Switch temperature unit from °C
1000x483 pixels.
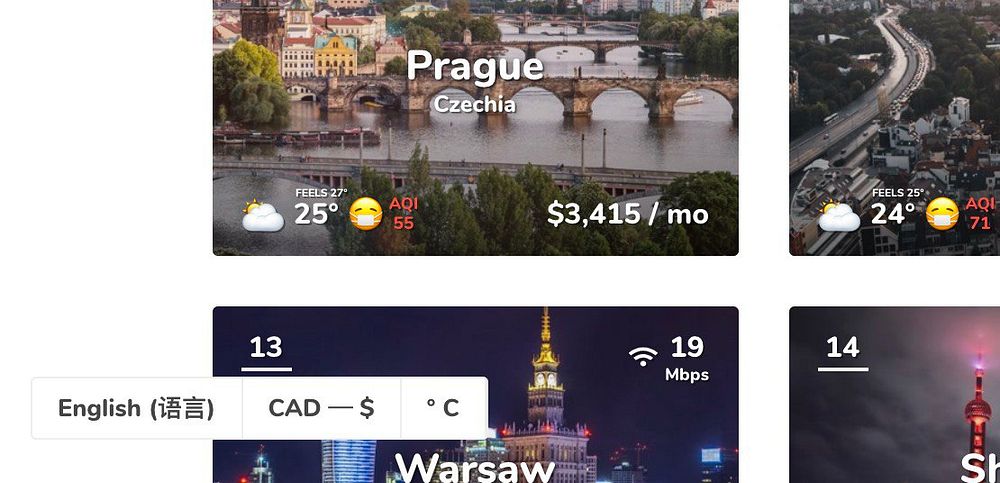click(443, 408)
